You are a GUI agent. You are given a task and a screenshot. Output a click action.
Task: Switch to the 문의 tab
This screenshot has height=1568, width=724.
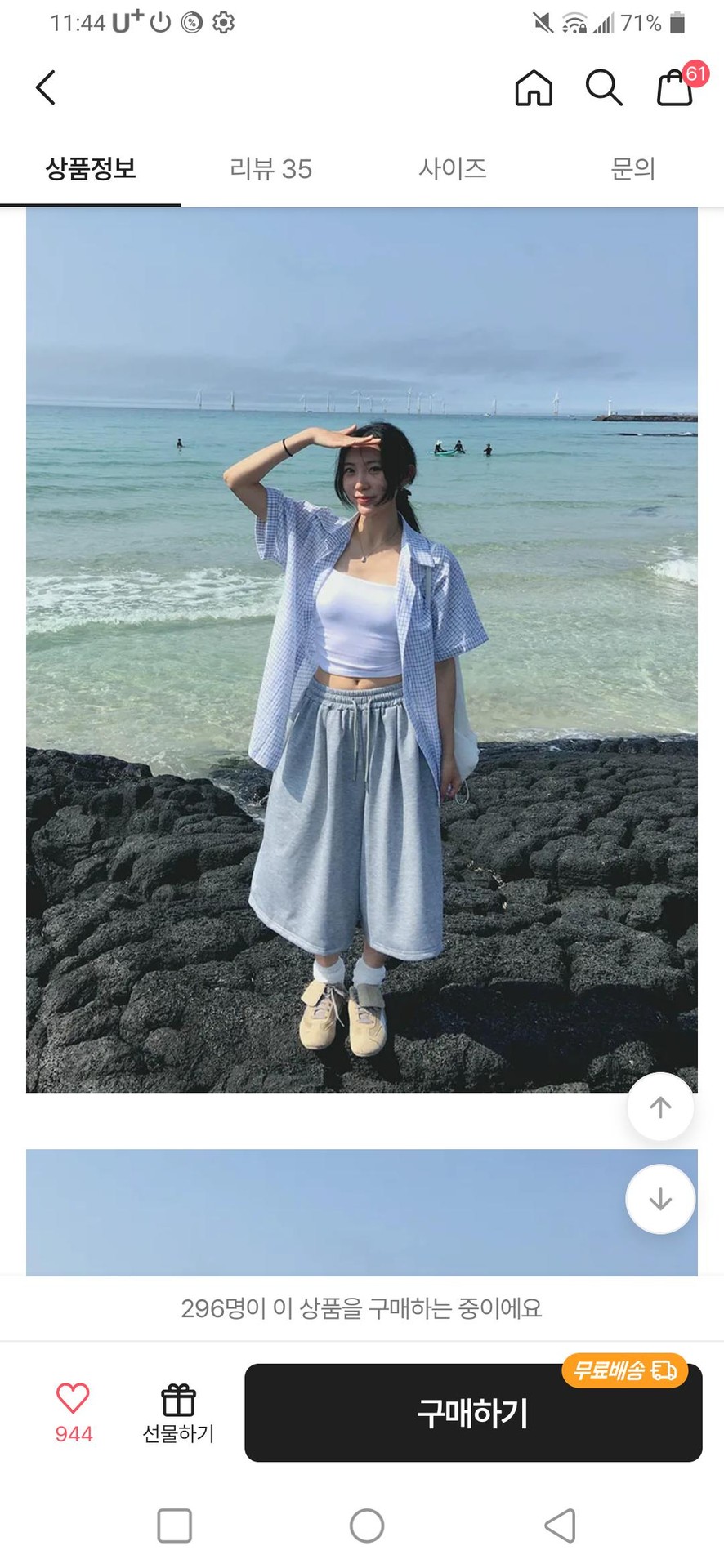coord(632,169)
